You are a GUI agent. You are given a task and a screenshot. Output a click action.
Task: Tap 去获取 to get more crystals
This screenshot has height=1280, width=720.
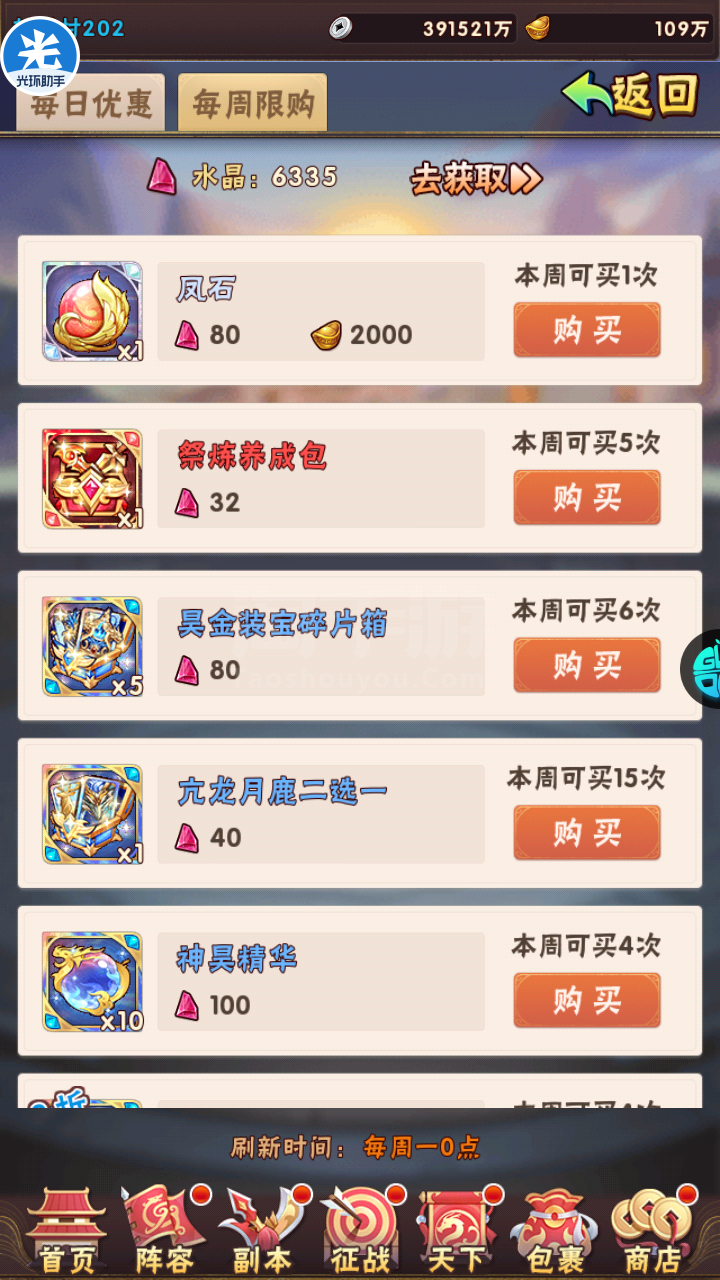[x=476, y=179]
